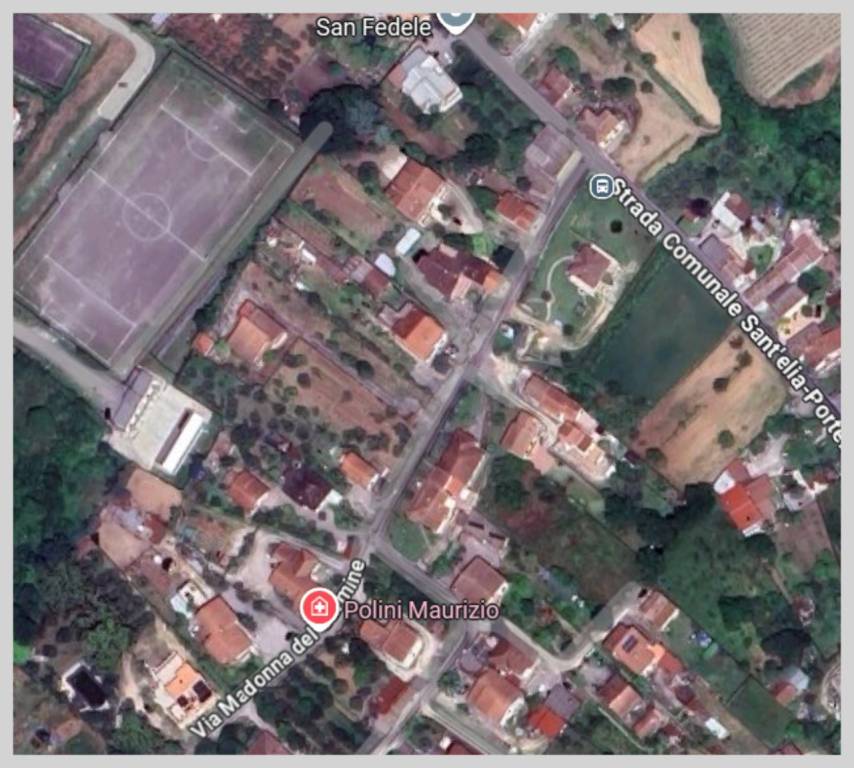The height and width of the screenshot is (768, 854).
Task: Select the San Fedele place marker
Action: [456, 21]
